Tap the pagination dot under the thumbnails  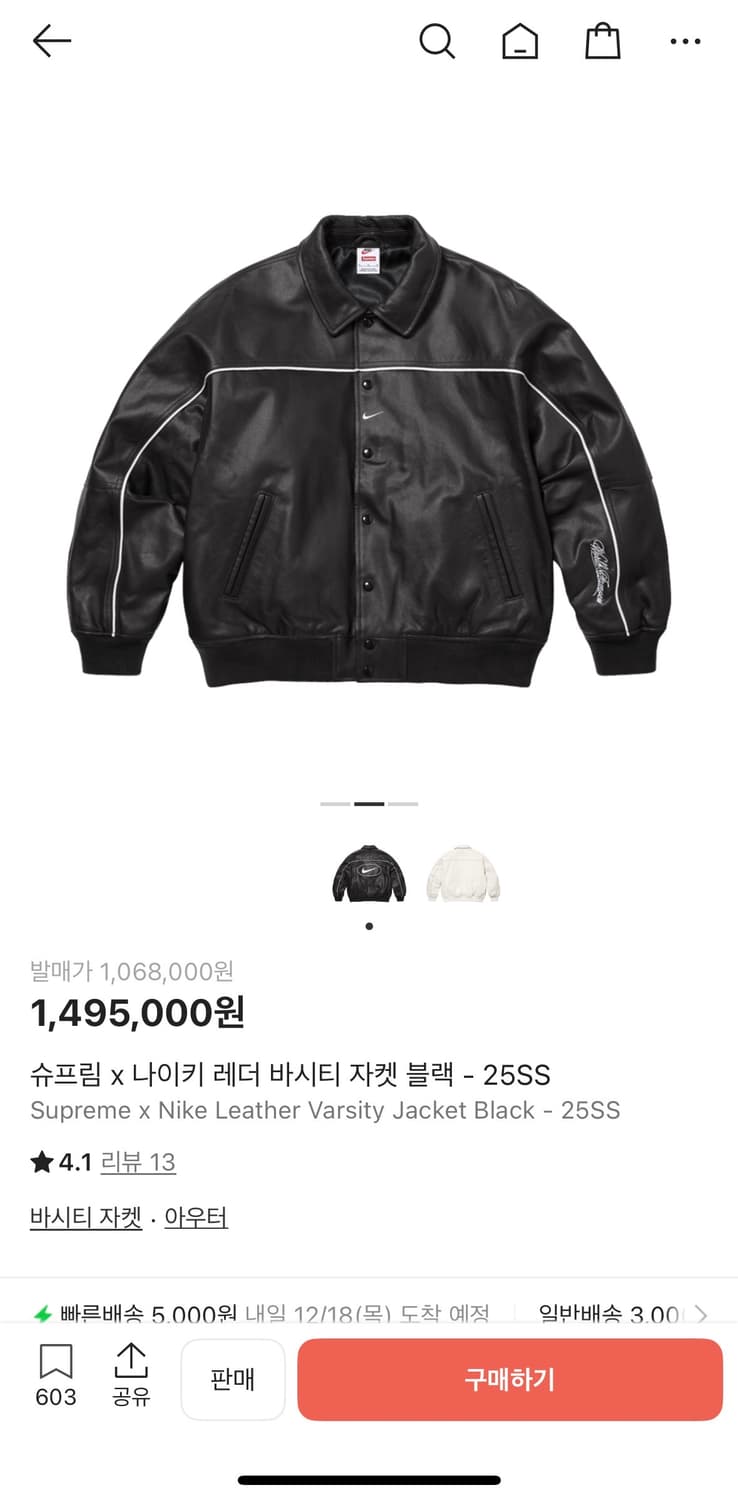click(x=369, y=926)
